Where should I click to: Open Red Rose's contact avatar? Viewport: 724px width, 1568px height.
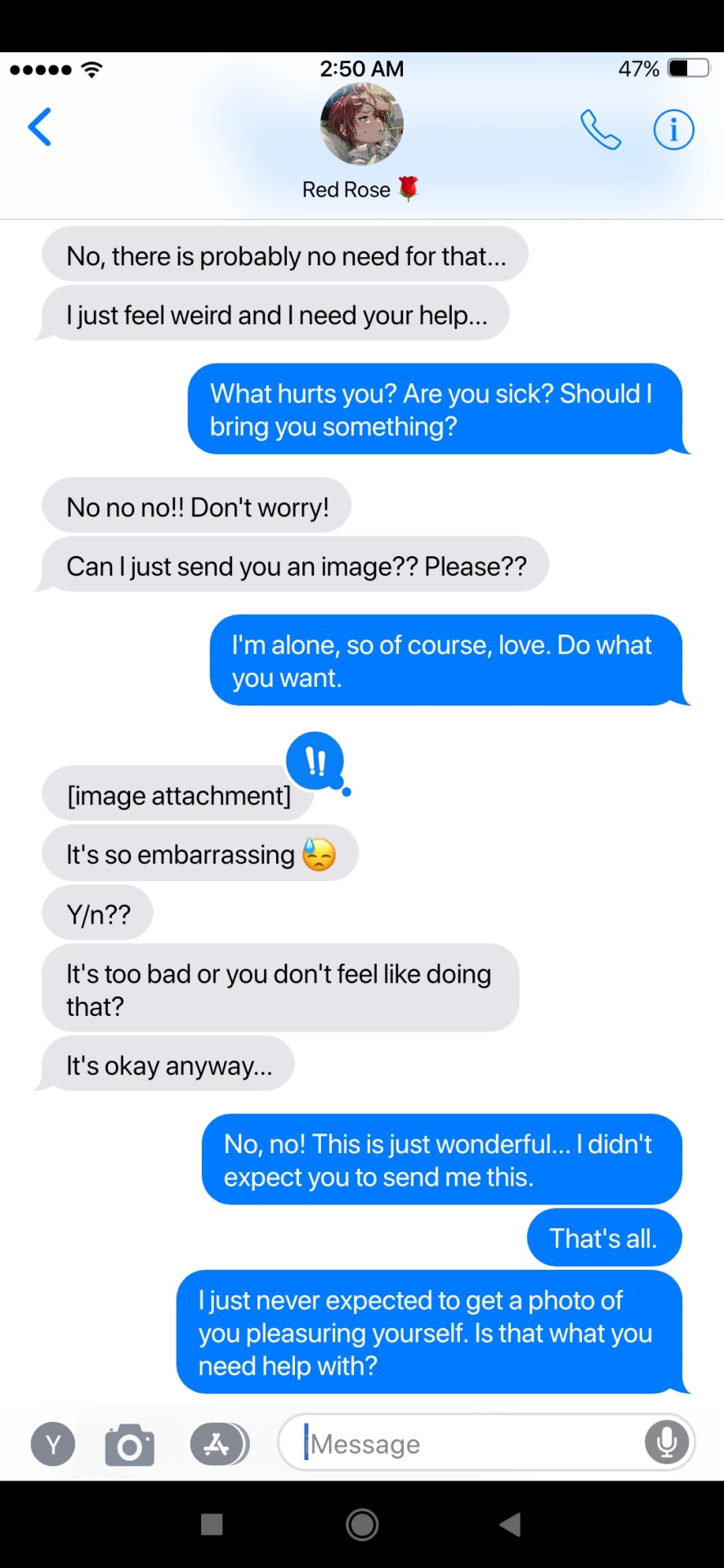(362, 124)
